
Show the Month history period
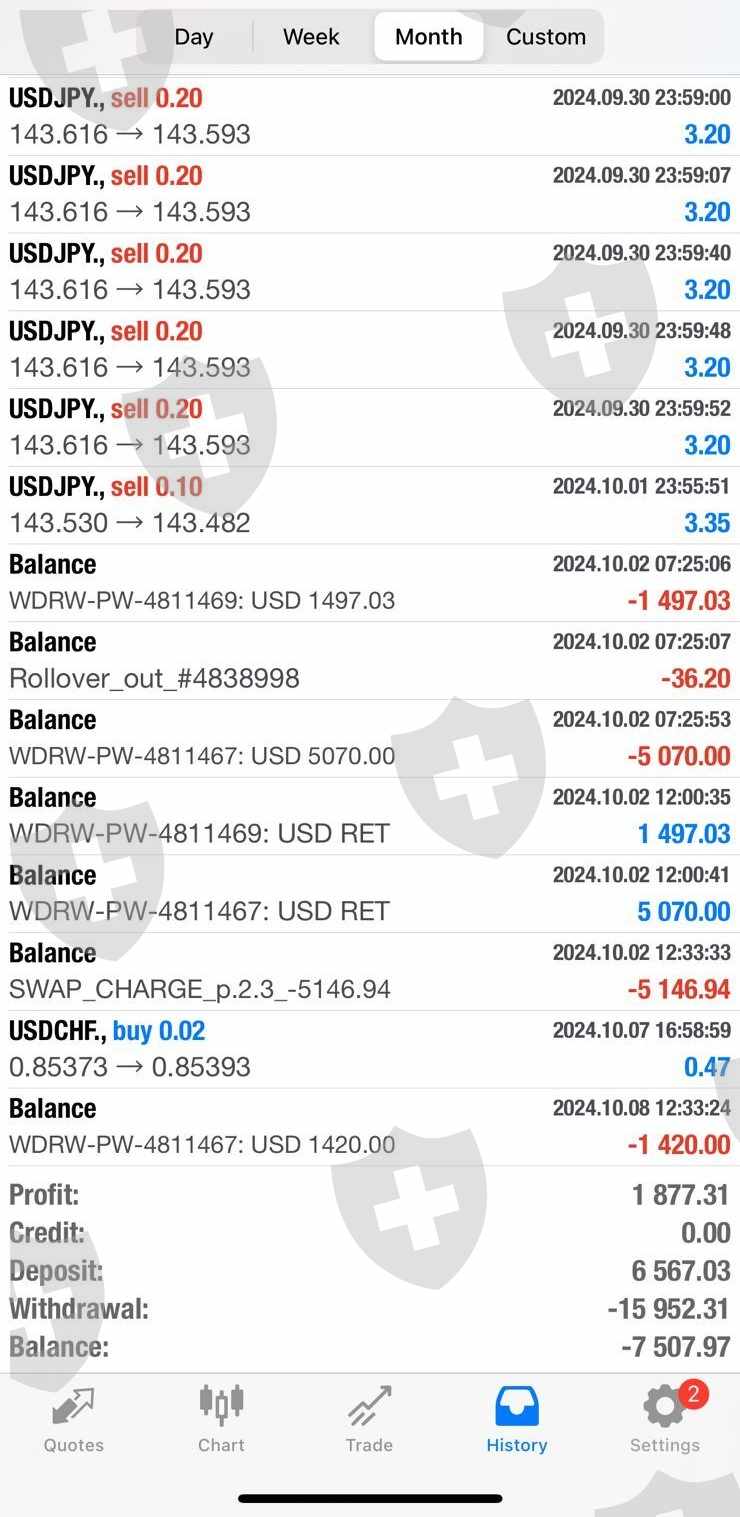click(x=428, y=37)
